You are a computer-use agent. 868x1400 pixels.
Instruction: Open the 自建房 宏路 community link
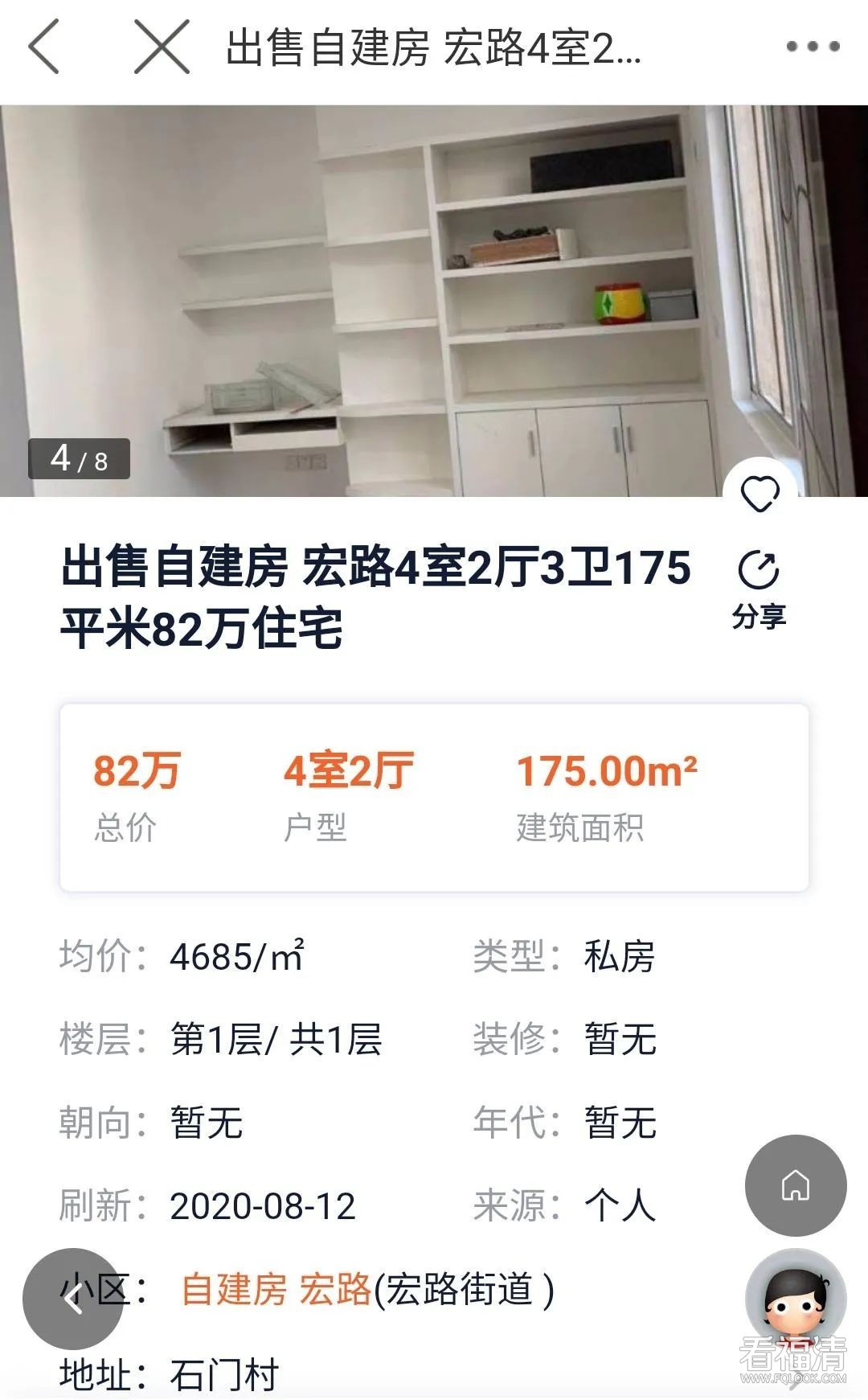click(276, 1290)
